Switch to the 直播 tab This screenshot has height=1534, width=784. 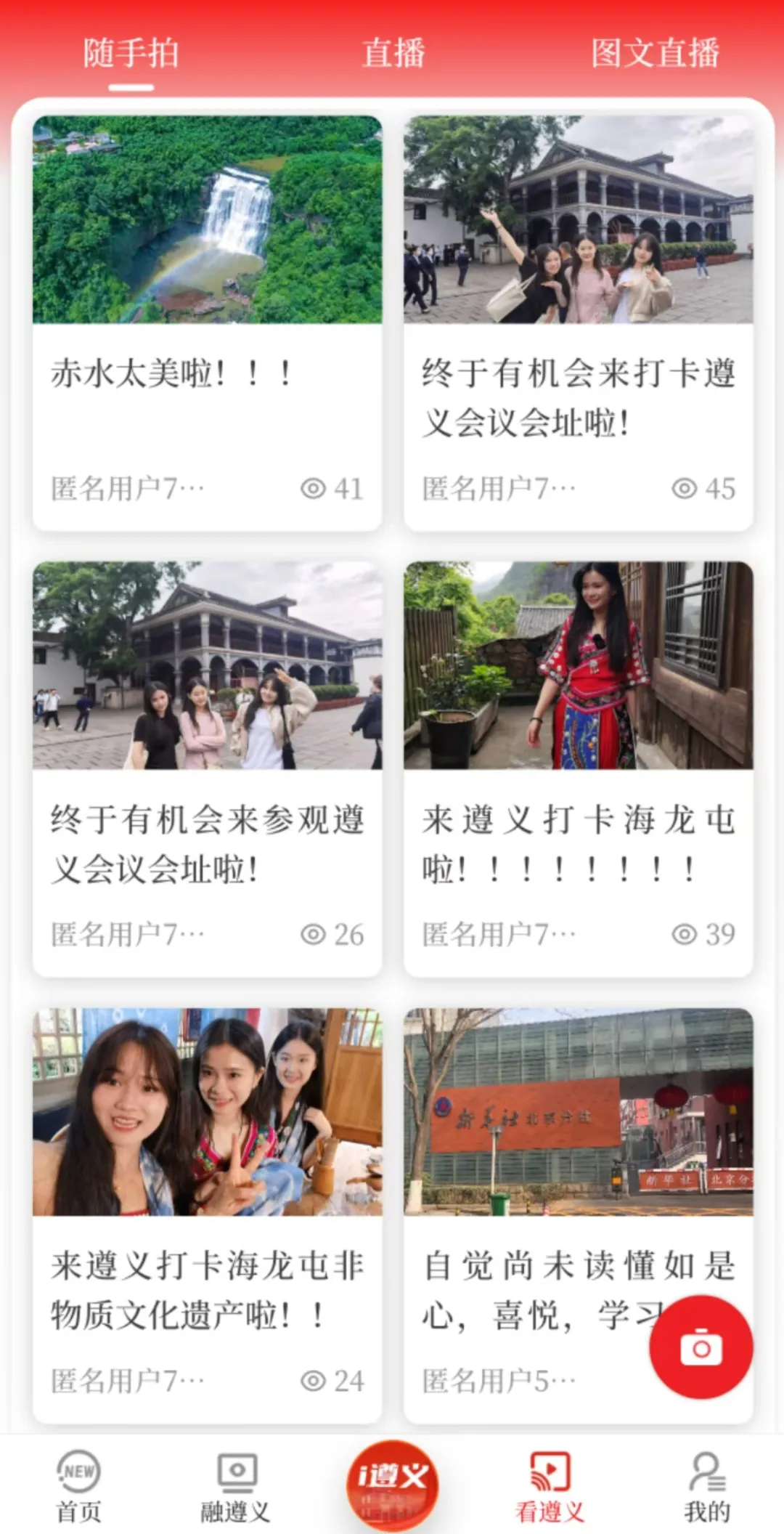(393, 54)
